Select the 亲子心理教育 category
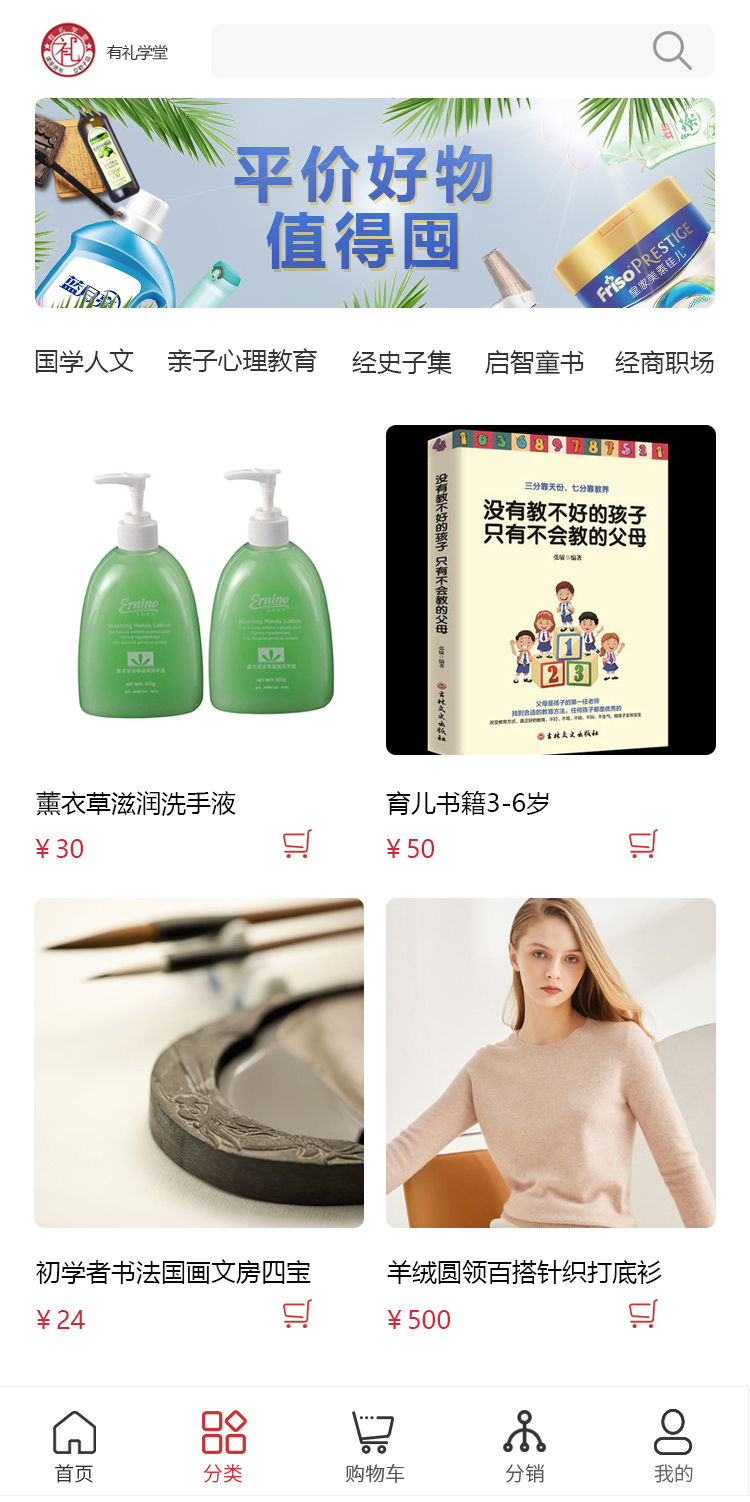This screenshot has width=750, height=1502. tap(242, 362)
